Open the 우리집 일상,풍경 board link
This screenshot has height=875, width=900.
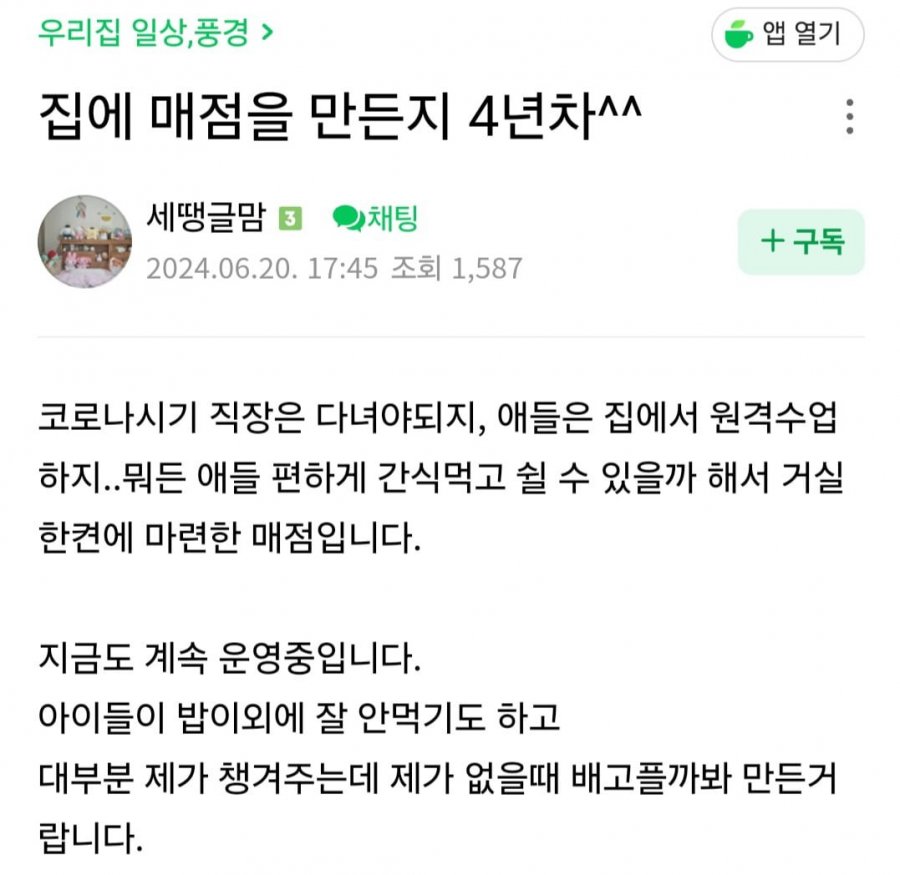(x=155, y=32)
